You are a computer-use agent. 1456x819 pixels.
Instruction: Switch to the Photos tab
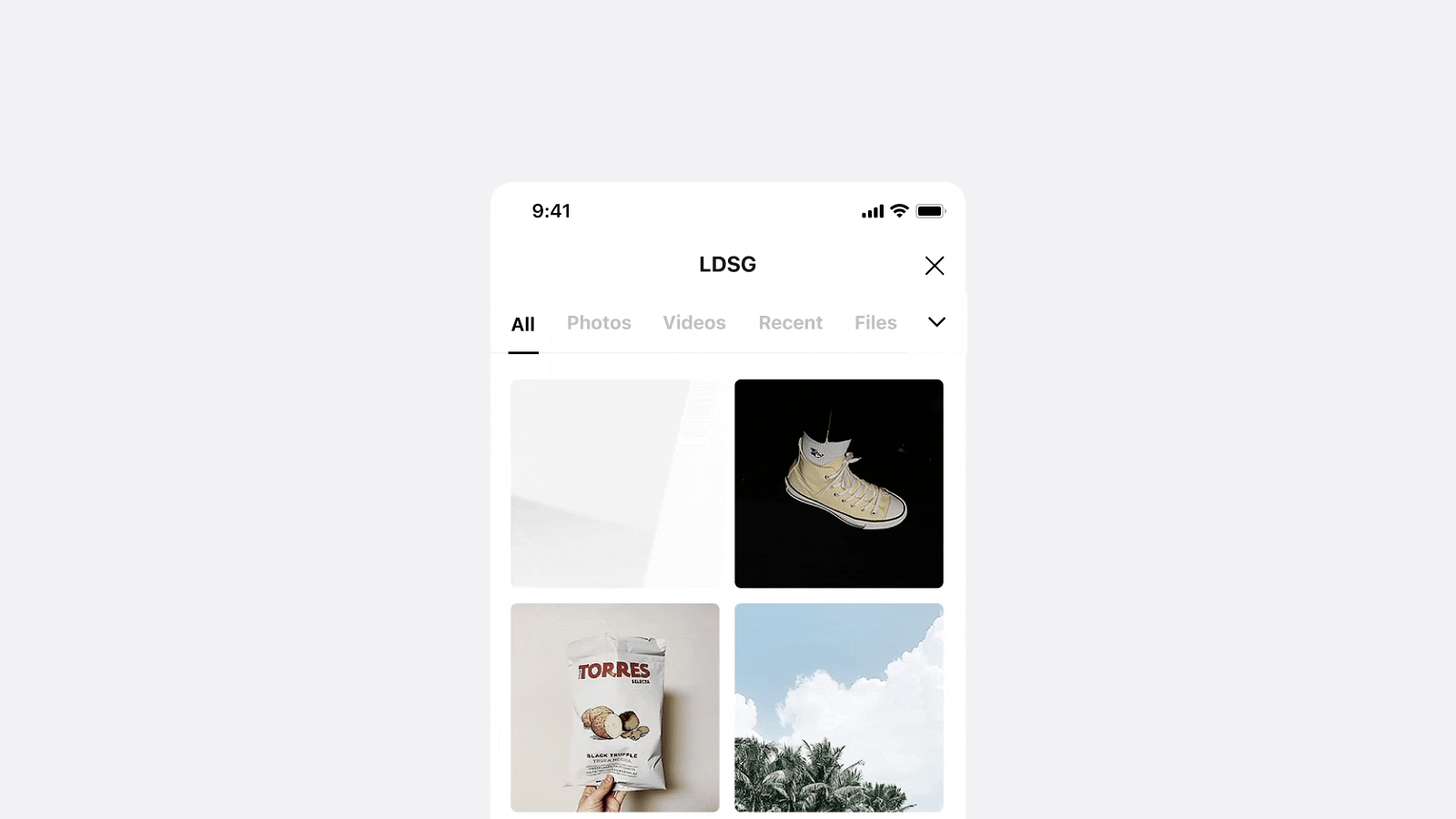pyautogui.click(x=599, y=323)
